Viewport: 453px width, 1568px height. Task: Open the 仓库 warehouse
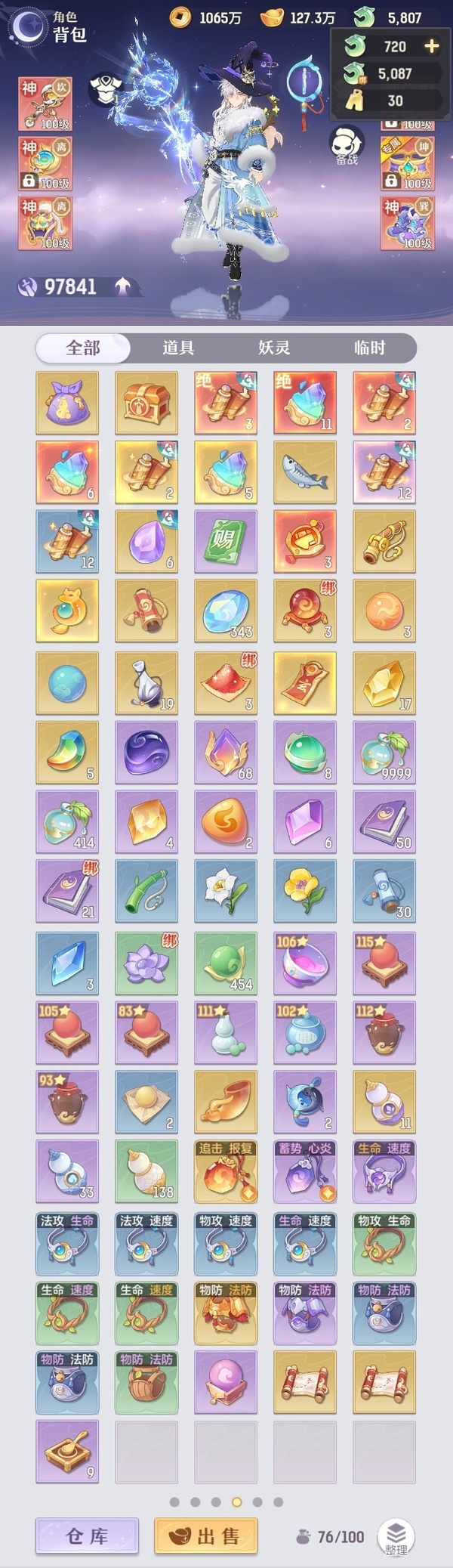(x=87, y=1536)
